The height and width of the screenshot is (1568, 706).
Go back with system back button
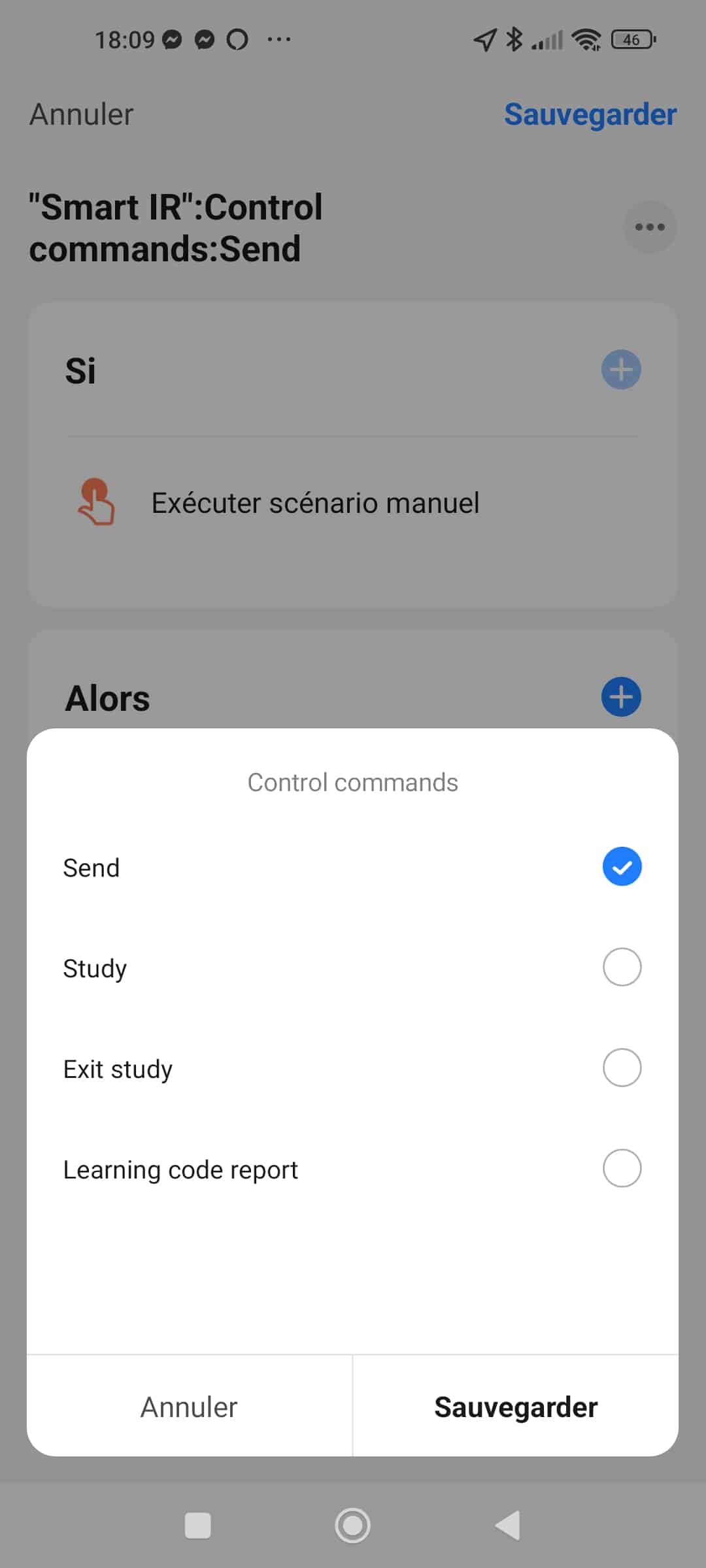508,1526
